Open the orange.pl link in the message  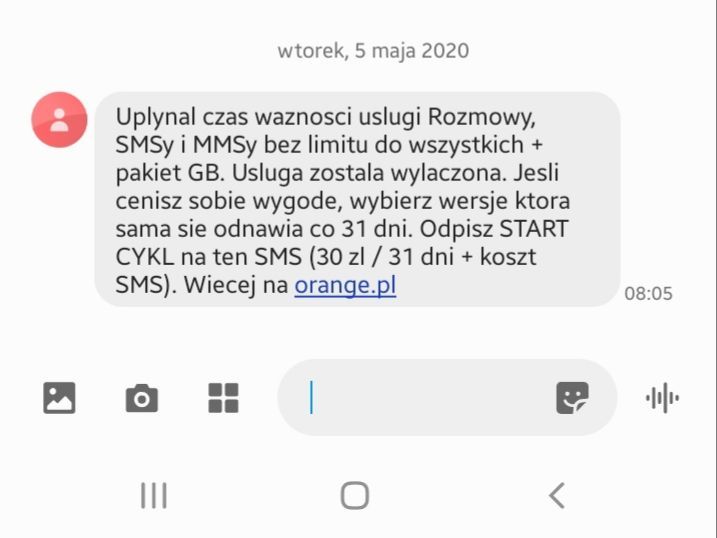click(x=345, y=285)
